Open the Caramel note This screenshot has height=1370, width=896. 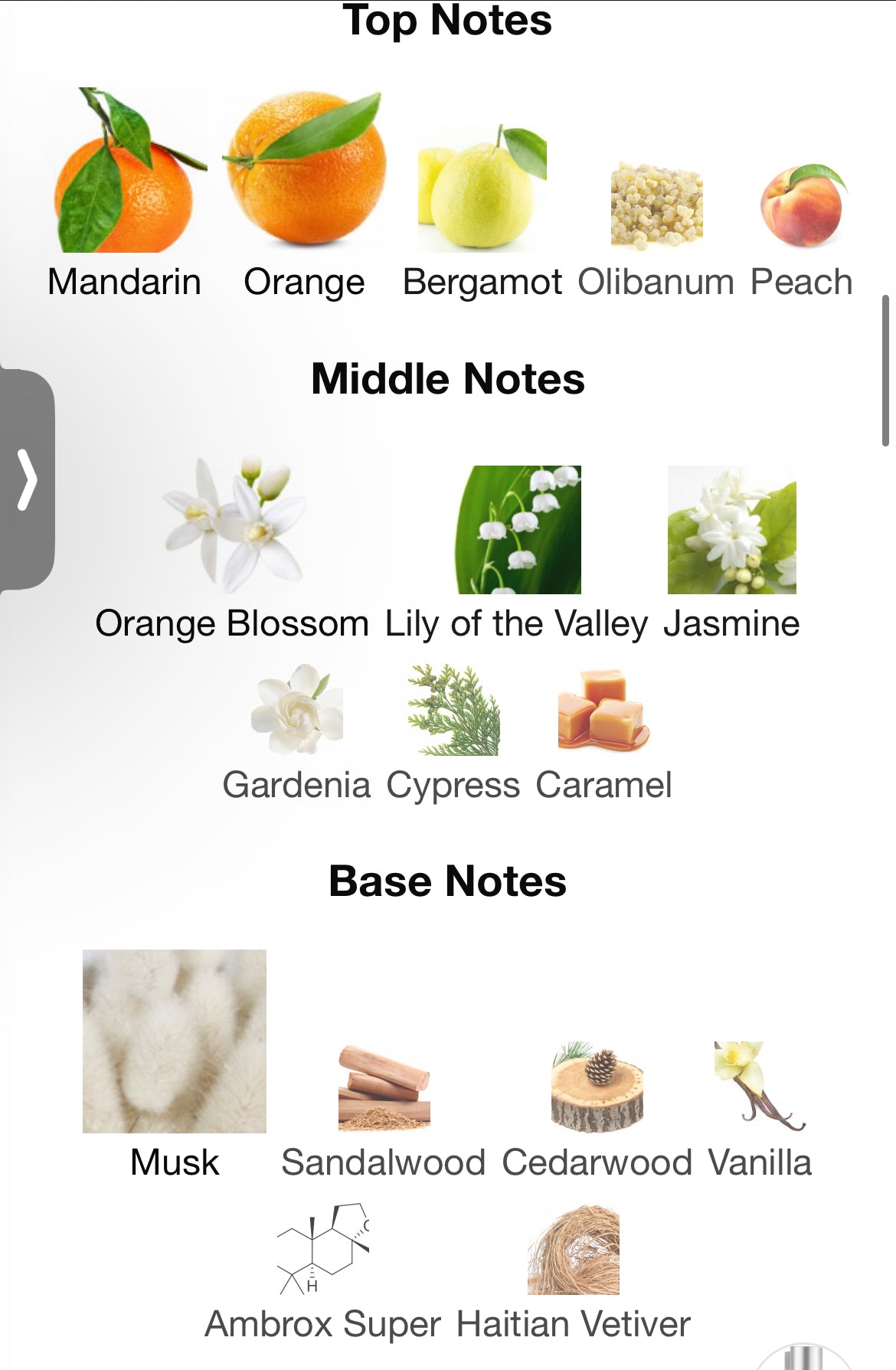click(603, 709)
